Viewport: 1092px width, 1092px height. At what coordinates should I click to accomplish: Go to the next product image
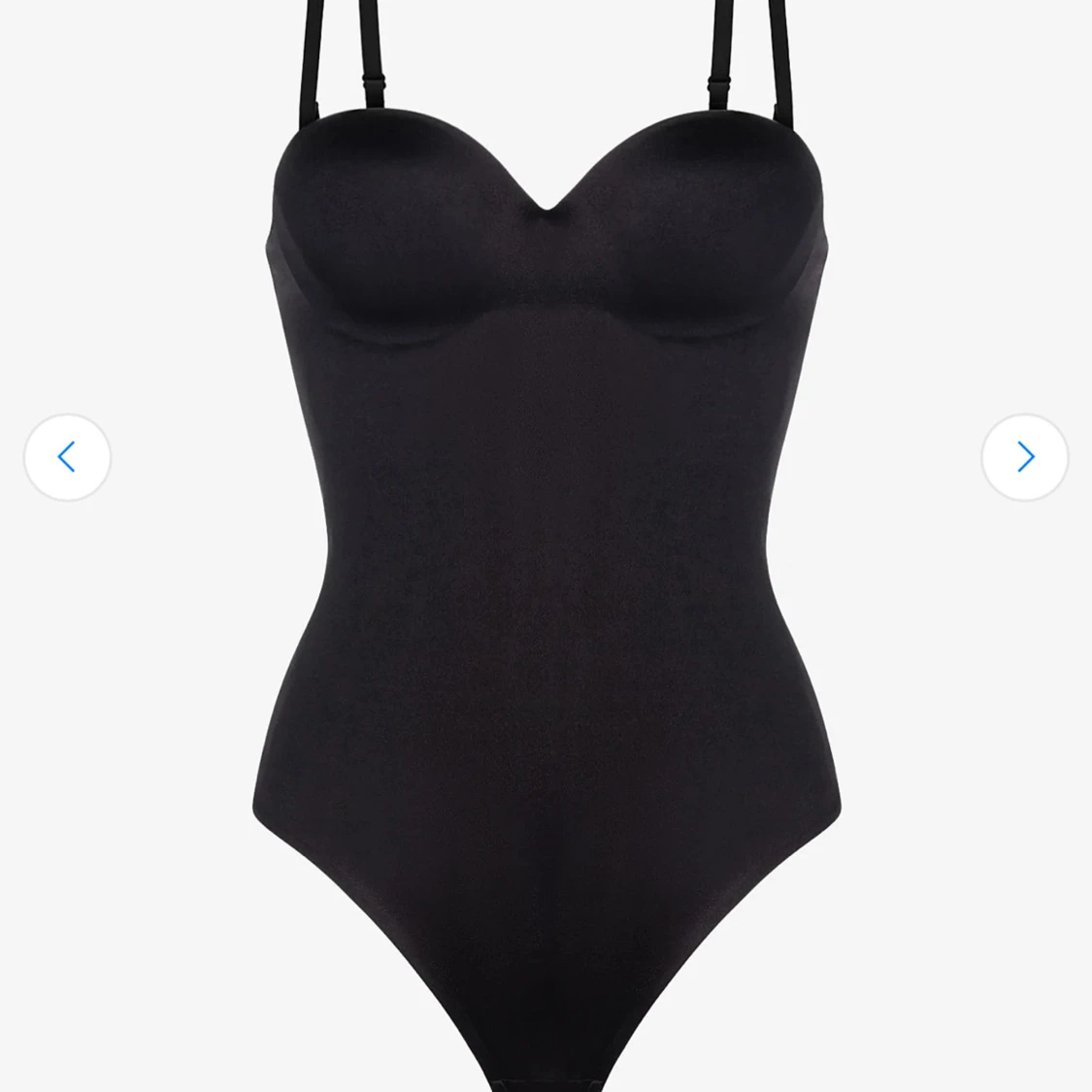pyautogui.click(x=1024, y=457)
